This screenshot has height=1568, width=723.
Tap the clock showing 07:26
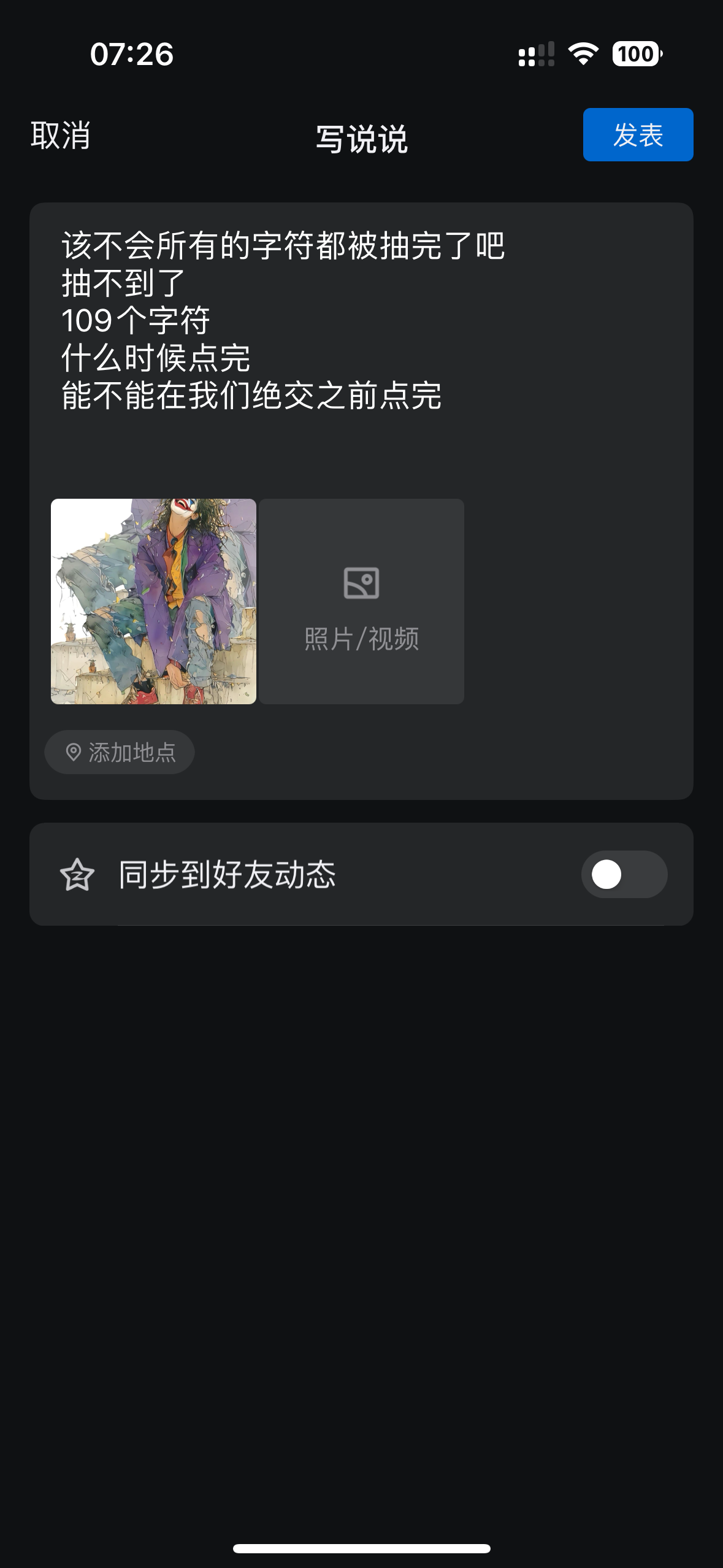click(x=131, y=55)
